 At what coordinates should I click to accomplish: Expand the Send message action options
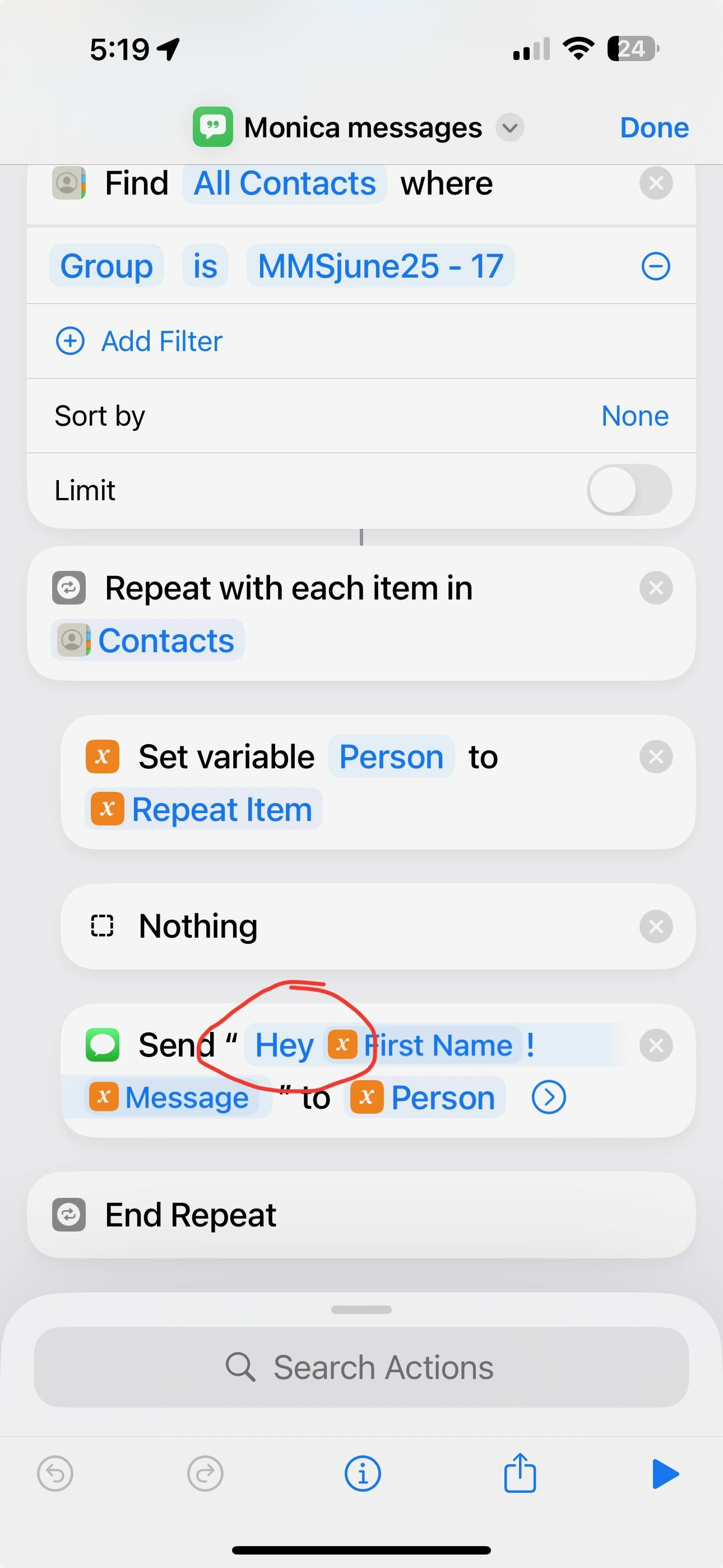point(548,1097)
